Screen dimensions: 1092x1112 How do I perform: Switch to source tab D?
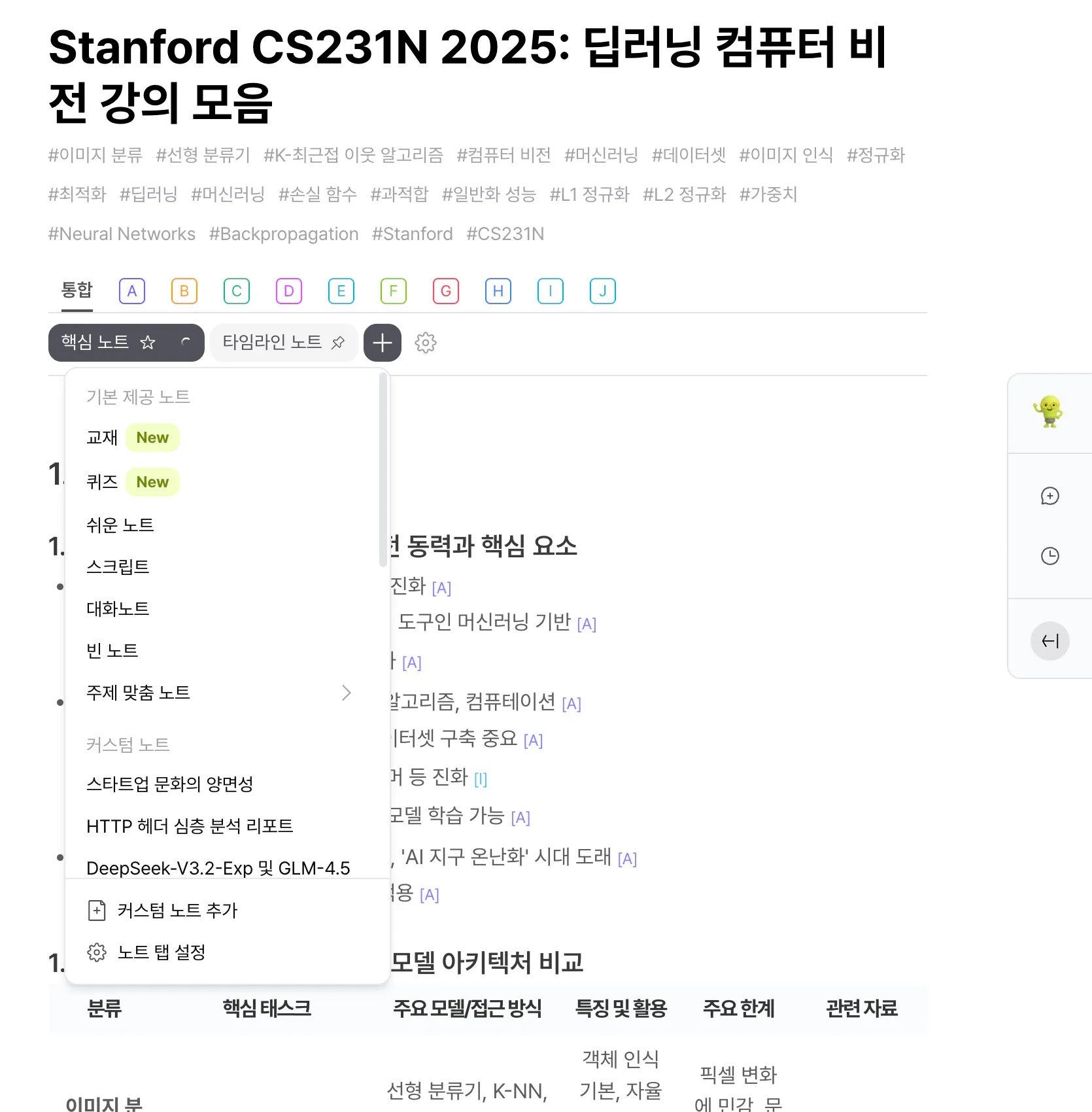pyautogui.click(x=289, y=291)
